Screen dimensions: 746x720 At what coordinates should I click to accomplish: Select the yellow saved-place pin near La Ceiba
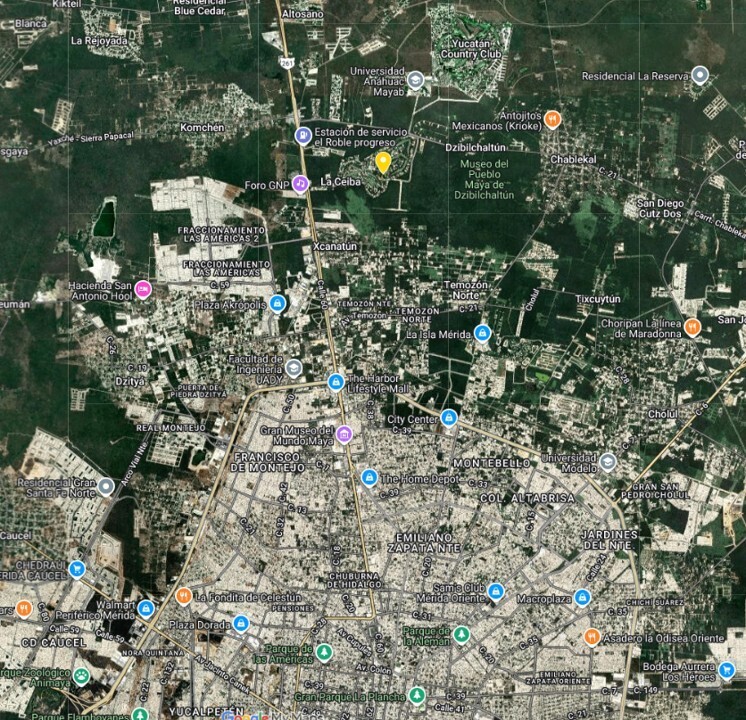point(383,161)
